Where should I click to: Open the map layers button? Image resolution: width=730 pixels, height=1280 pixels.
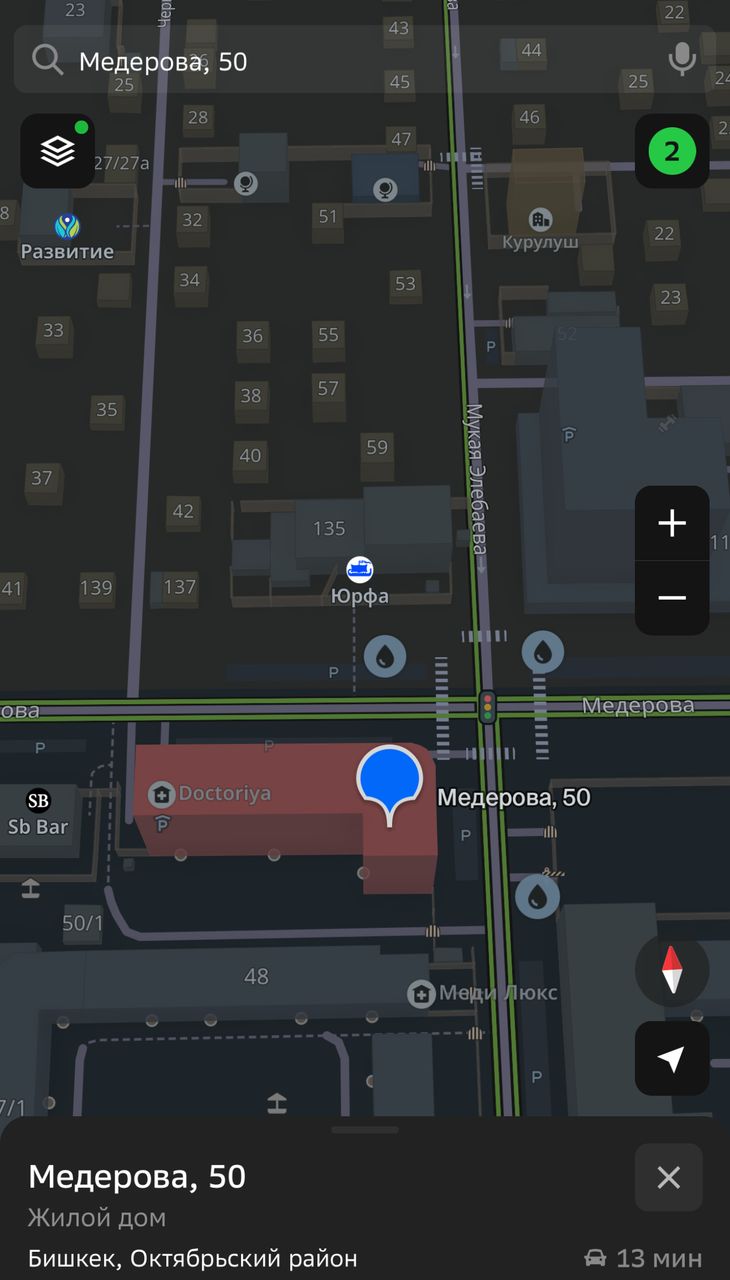58,151
